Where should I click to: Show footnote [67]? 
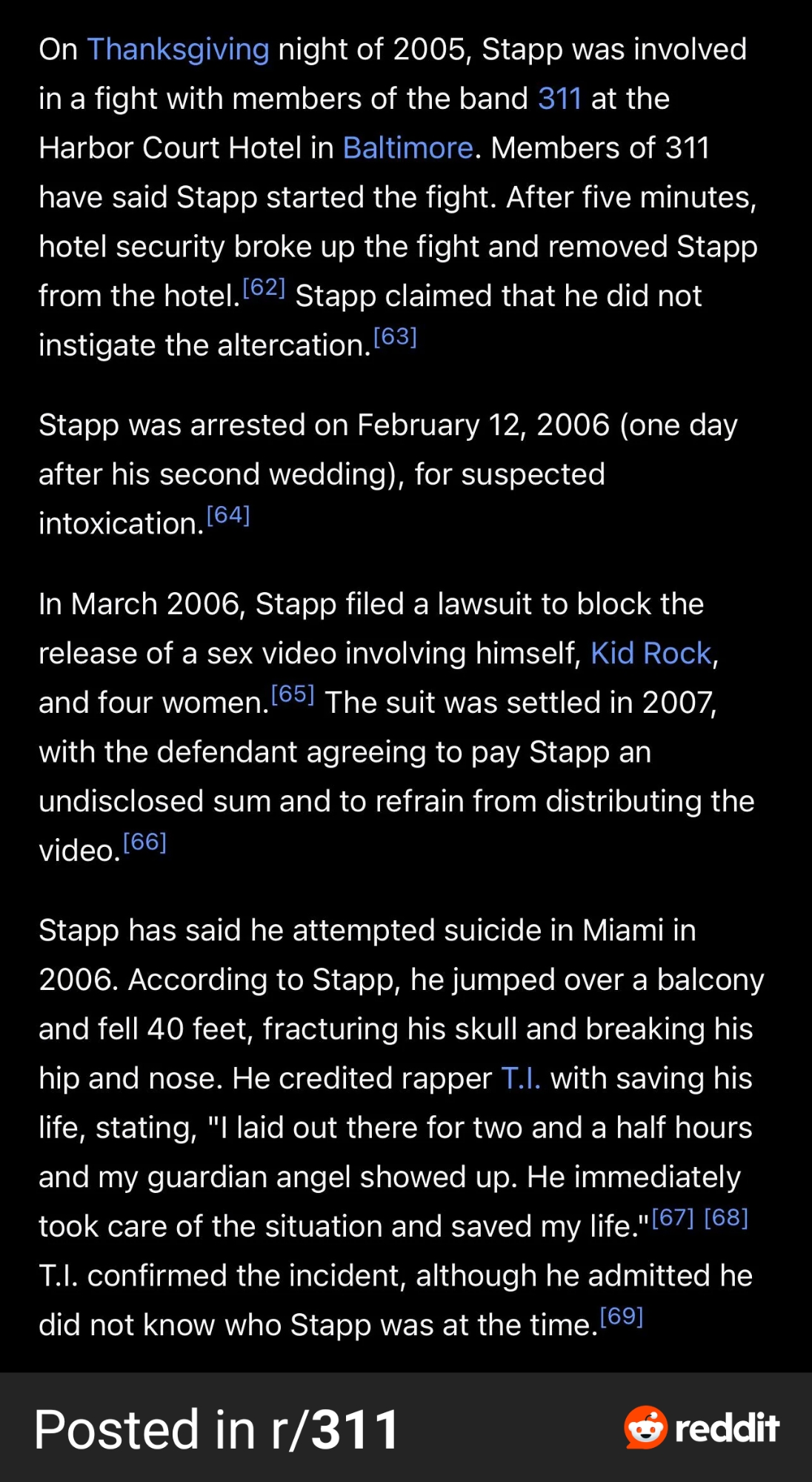click(672, 1217)
